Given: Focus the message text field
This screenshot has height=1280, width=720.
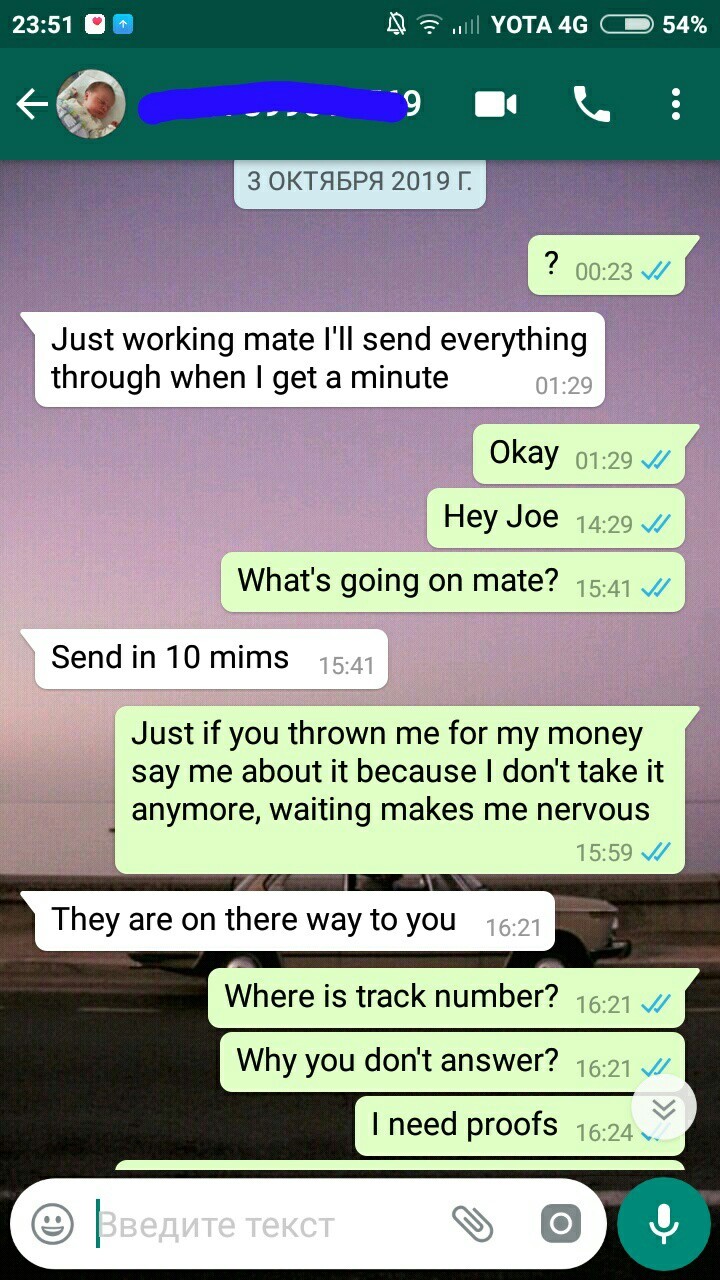Looking at the screenshot, I should [260, 1224].
